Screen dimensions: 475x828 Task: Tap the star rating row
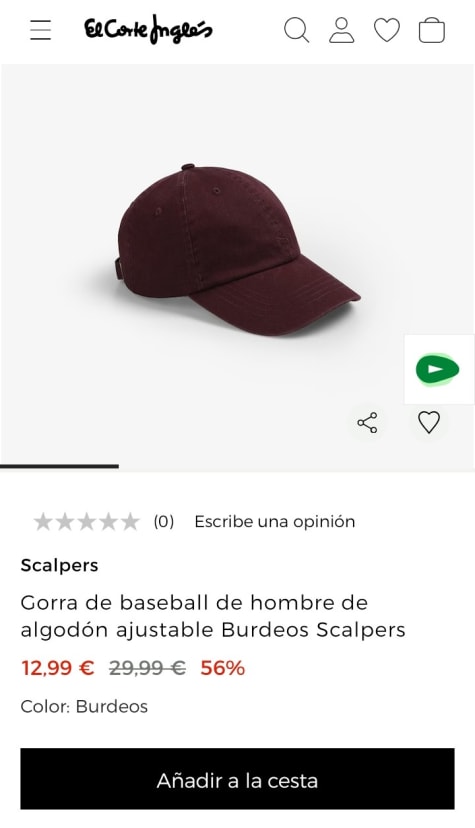click(x=87, y=522)
